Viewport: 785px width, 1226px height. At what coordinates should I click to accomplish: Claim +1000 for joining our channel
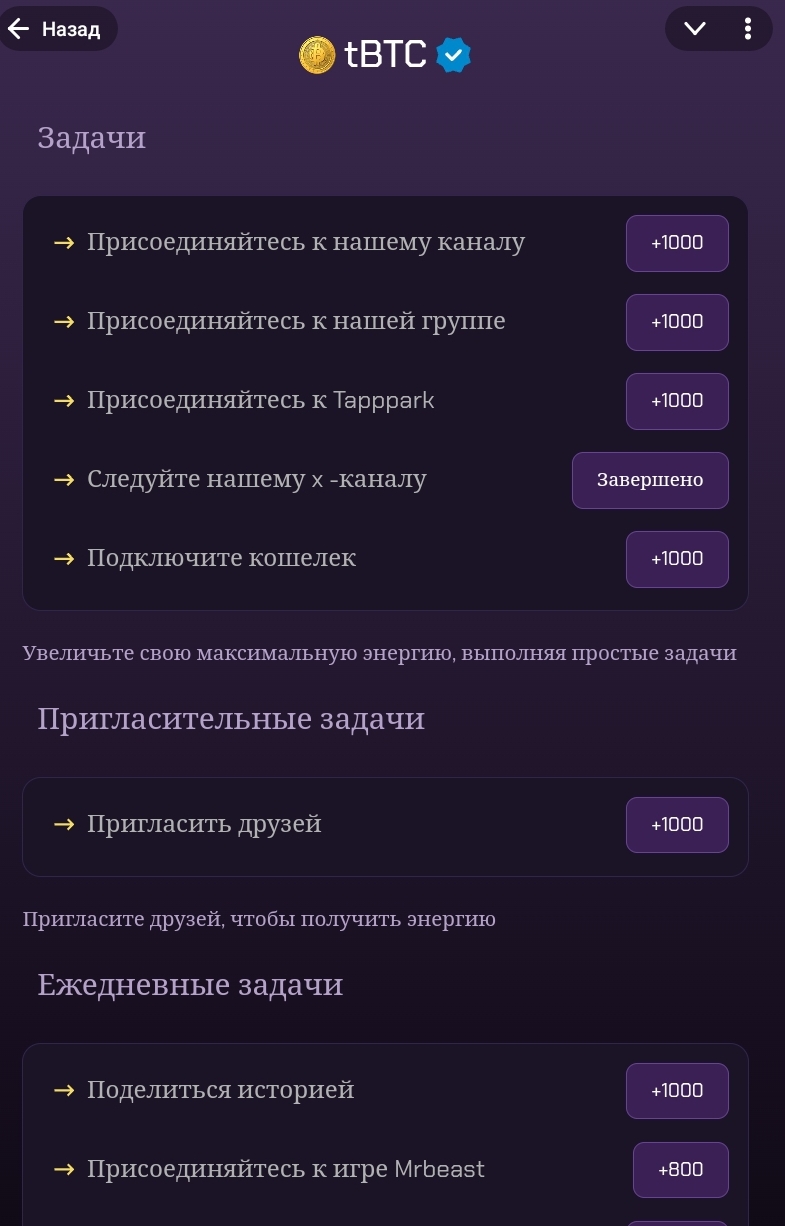pyautogui.click(x=677, y=243)
